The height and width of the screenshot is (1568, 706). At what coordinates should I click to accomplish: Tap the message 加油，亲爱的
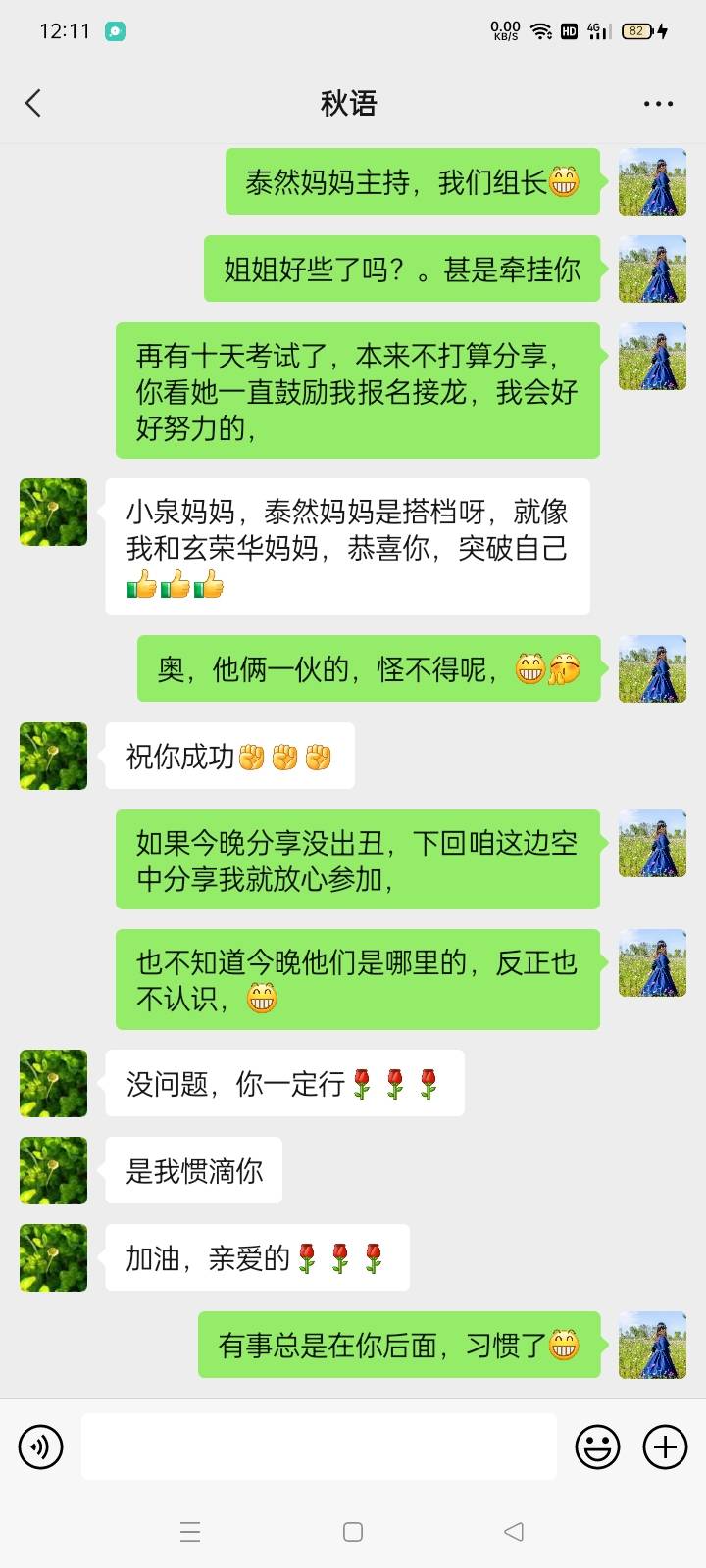(x=257, y=1257)
